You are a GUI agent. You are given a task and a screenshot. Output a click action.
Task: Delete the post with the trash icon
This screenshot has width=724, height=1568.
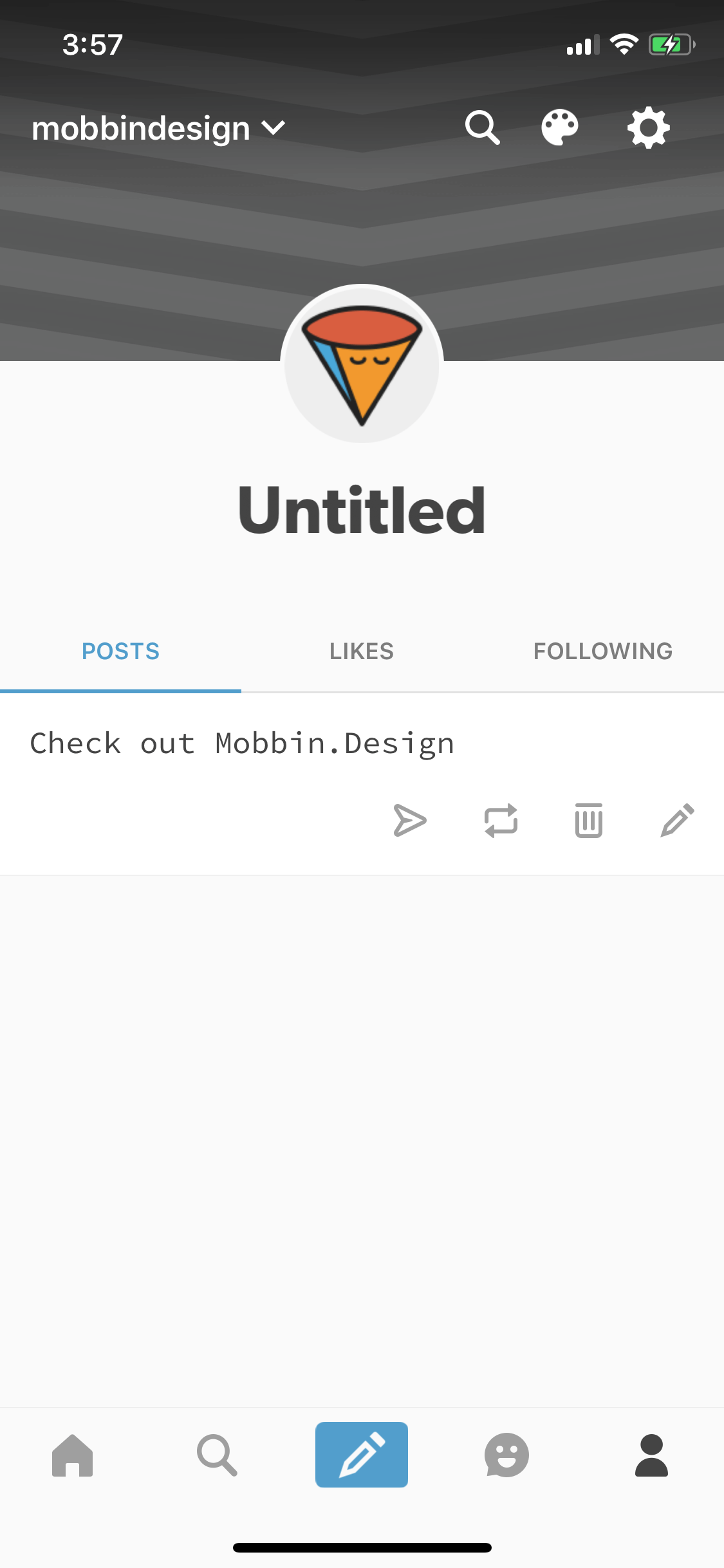(589, 821)
